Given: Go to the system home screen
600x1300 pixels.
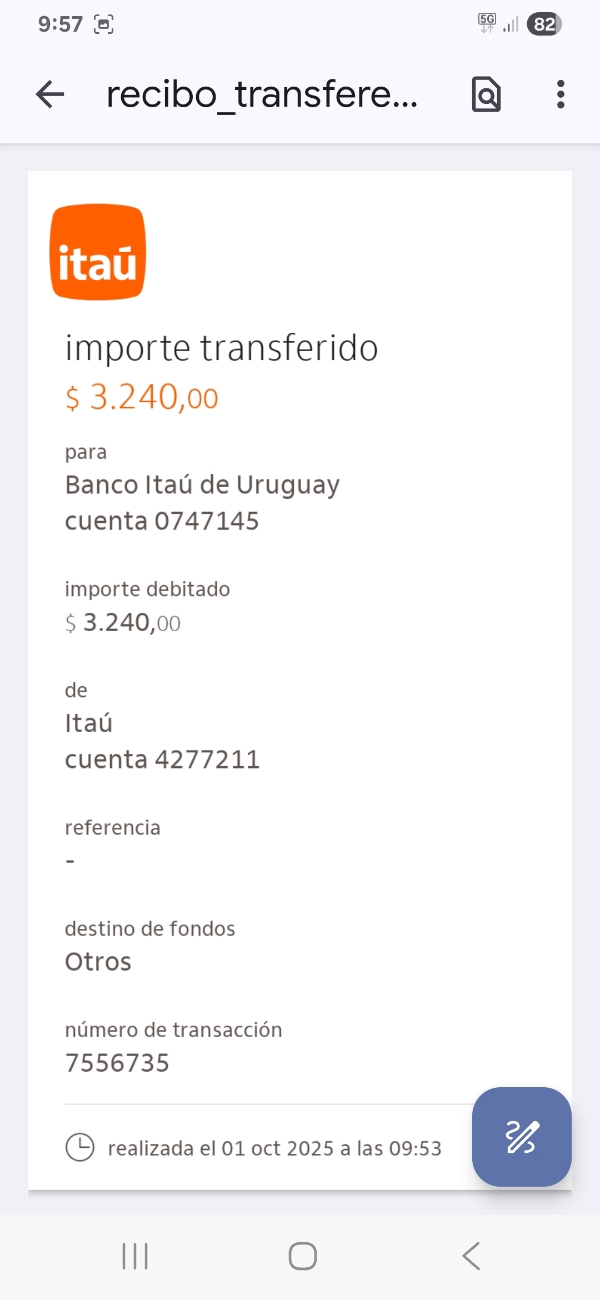Looking at the screenshot, I should click(x=302, y=1256).
